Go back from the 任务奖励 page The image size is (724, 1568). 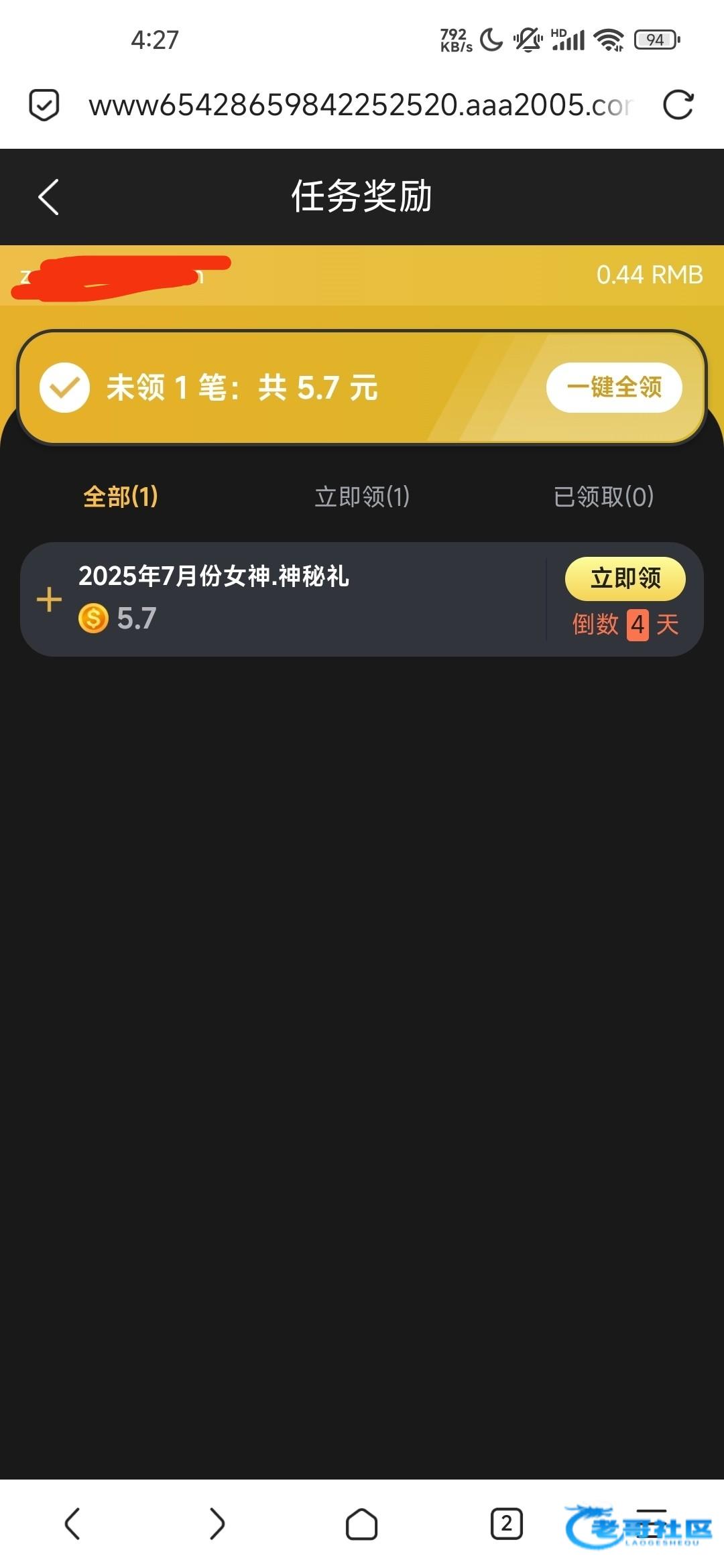pos(49,197)
